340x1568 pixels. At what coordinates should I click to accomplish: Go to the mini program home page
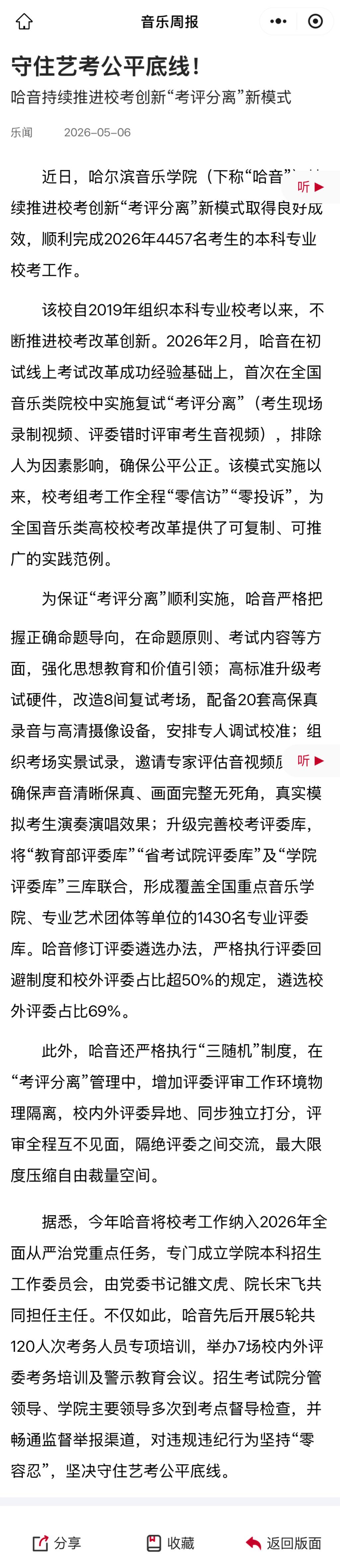[24, 22]
